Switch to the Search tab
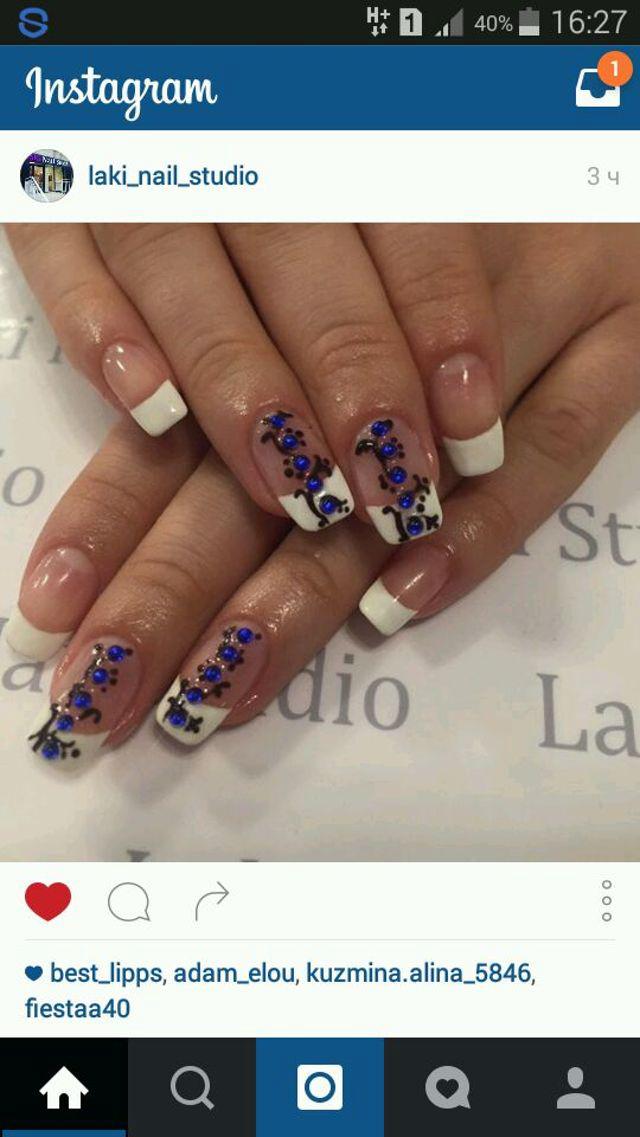Image resolution: width=640 pixels, height=1137 pixels. (x=192, y=1088)
